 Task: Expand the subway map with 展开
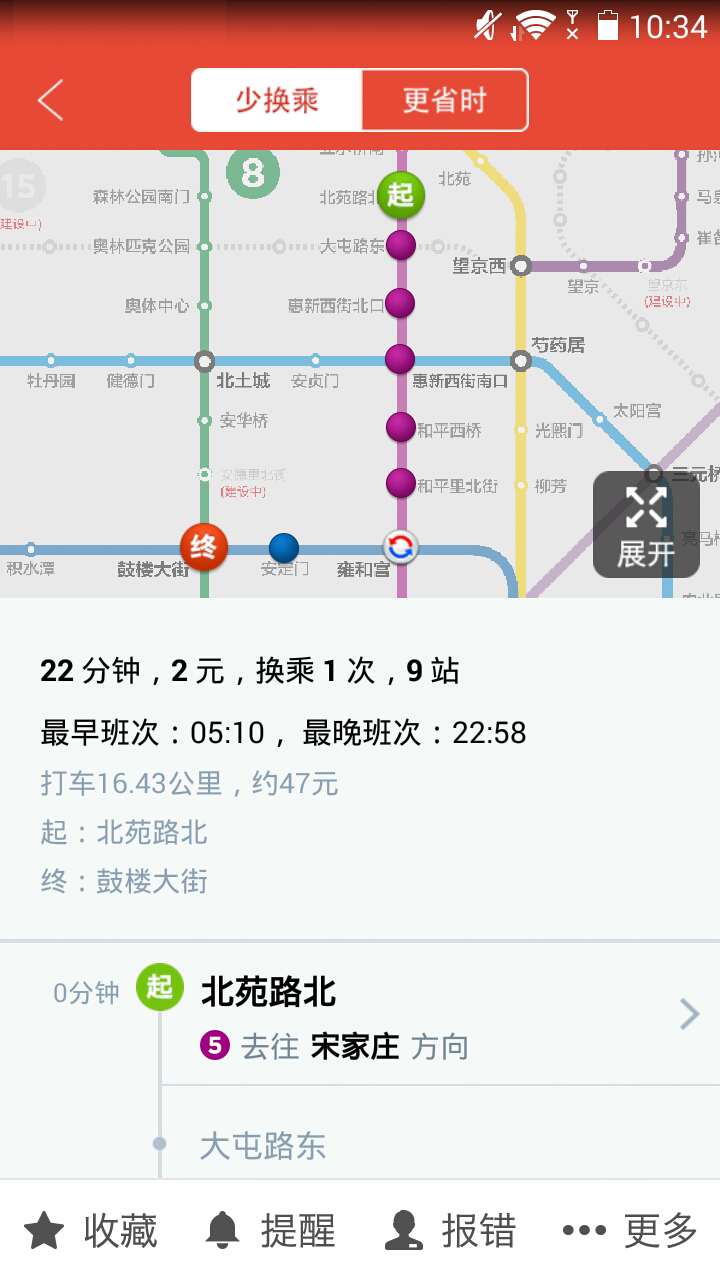pyautogui.click(x=646, y=525)
